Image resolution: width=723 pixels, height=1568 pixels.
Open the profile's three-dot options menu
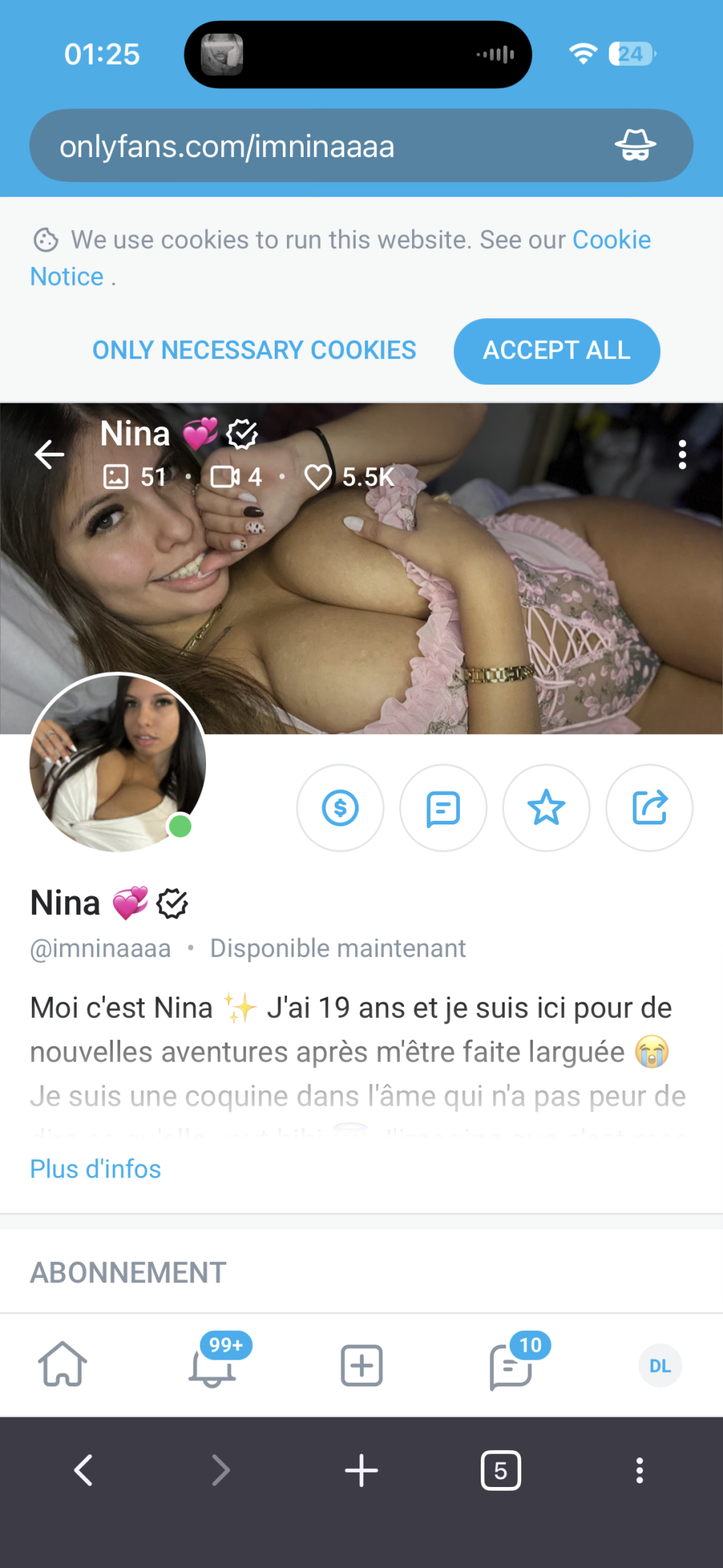point(682,454)
